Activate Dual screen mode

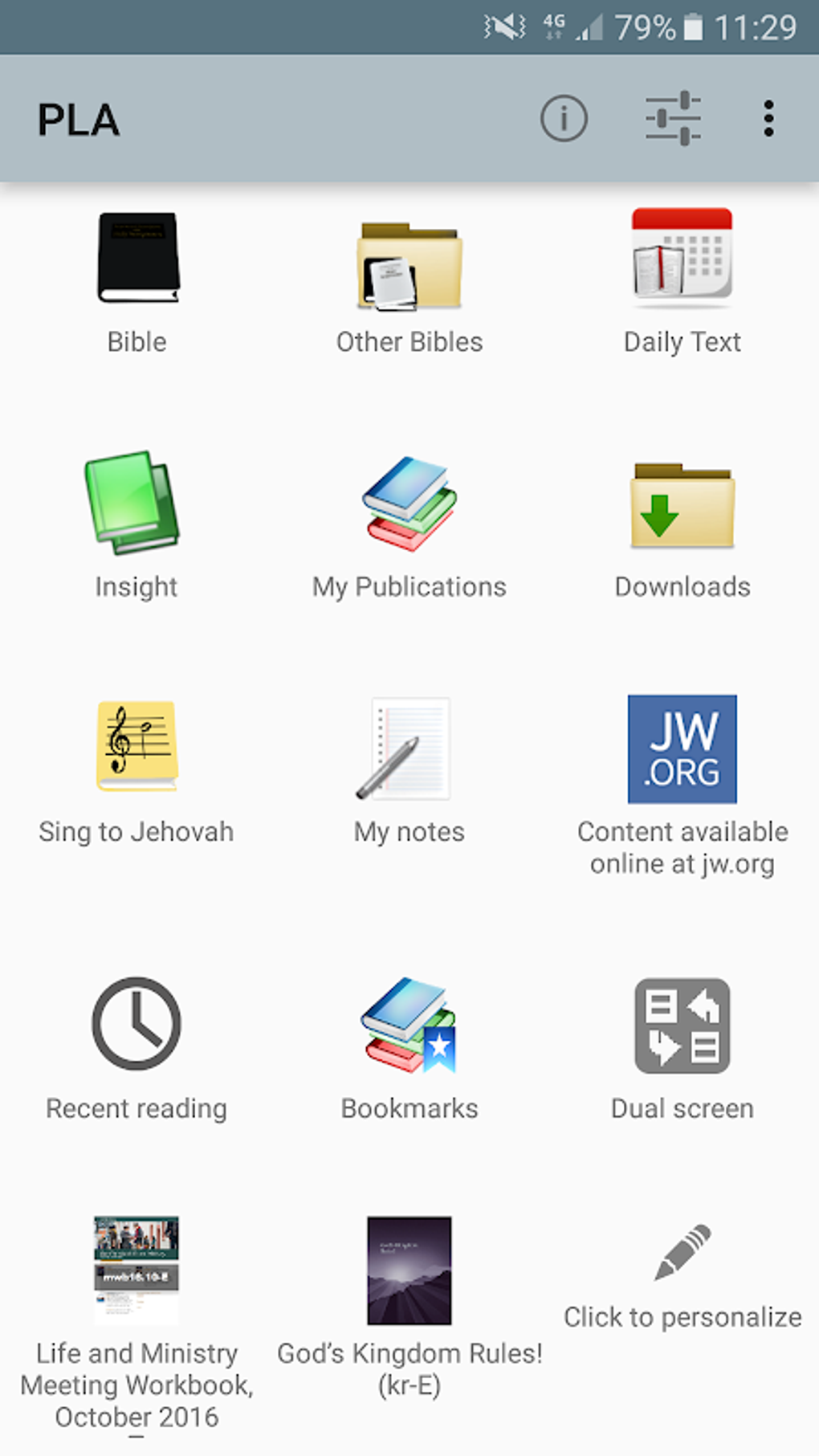682,1026
